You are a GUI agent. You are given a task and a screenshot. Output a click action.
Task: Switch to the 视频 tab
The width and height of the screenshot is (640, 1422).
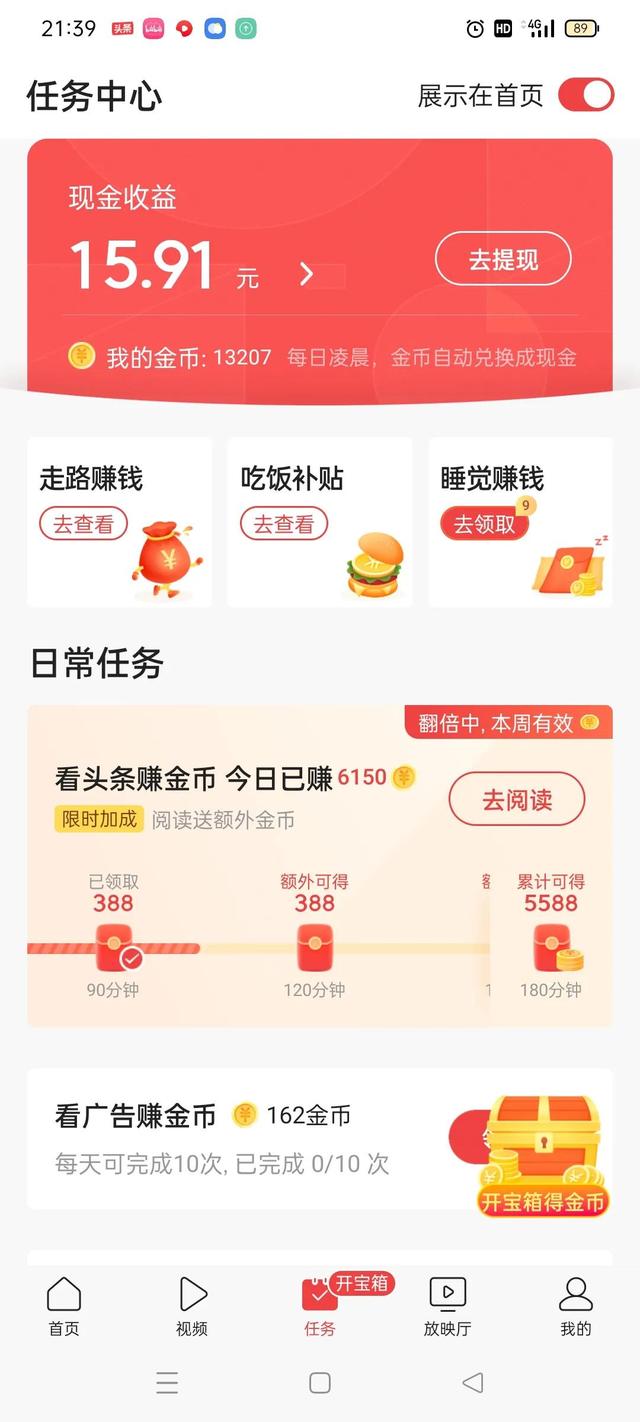(x=192, y=1305)
